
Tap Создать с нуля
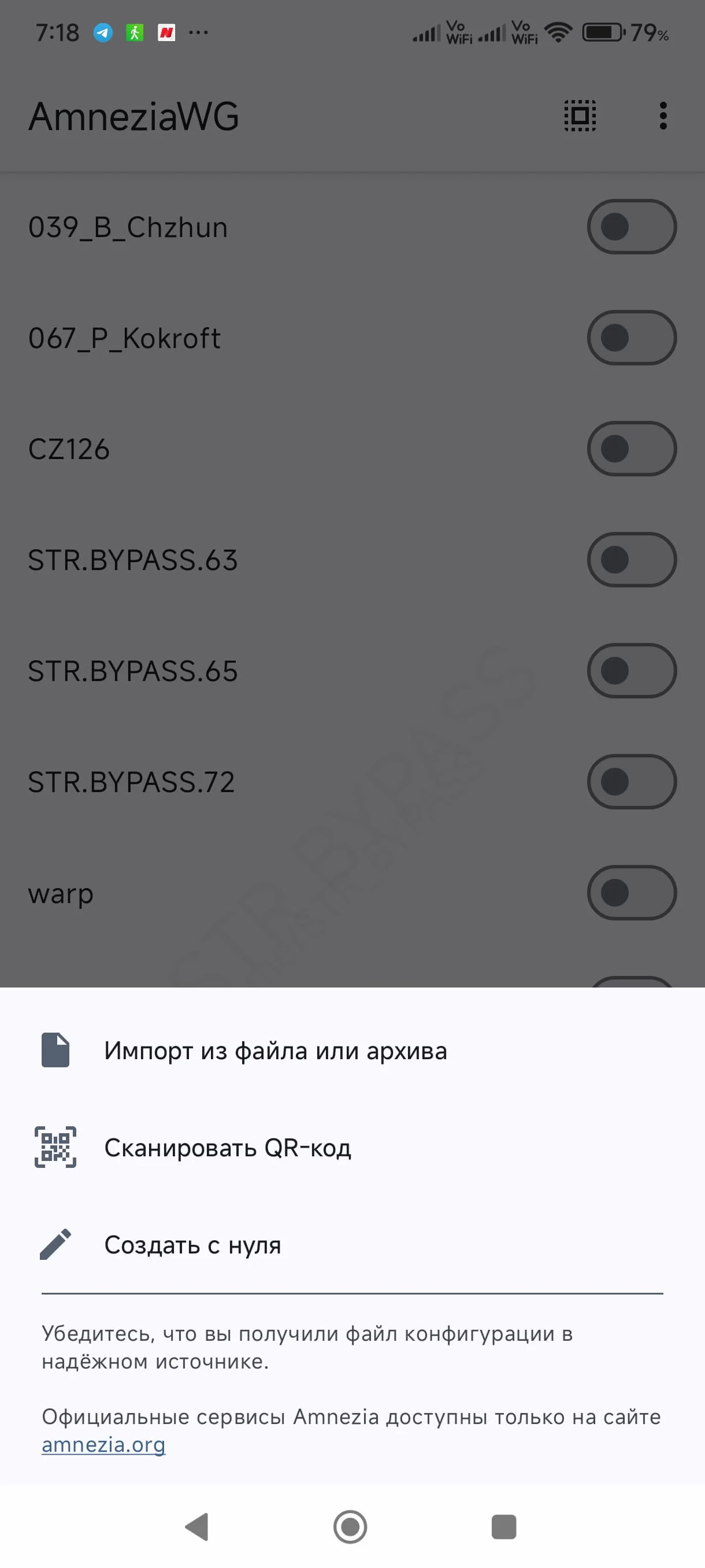click(x=352, y=1245)
